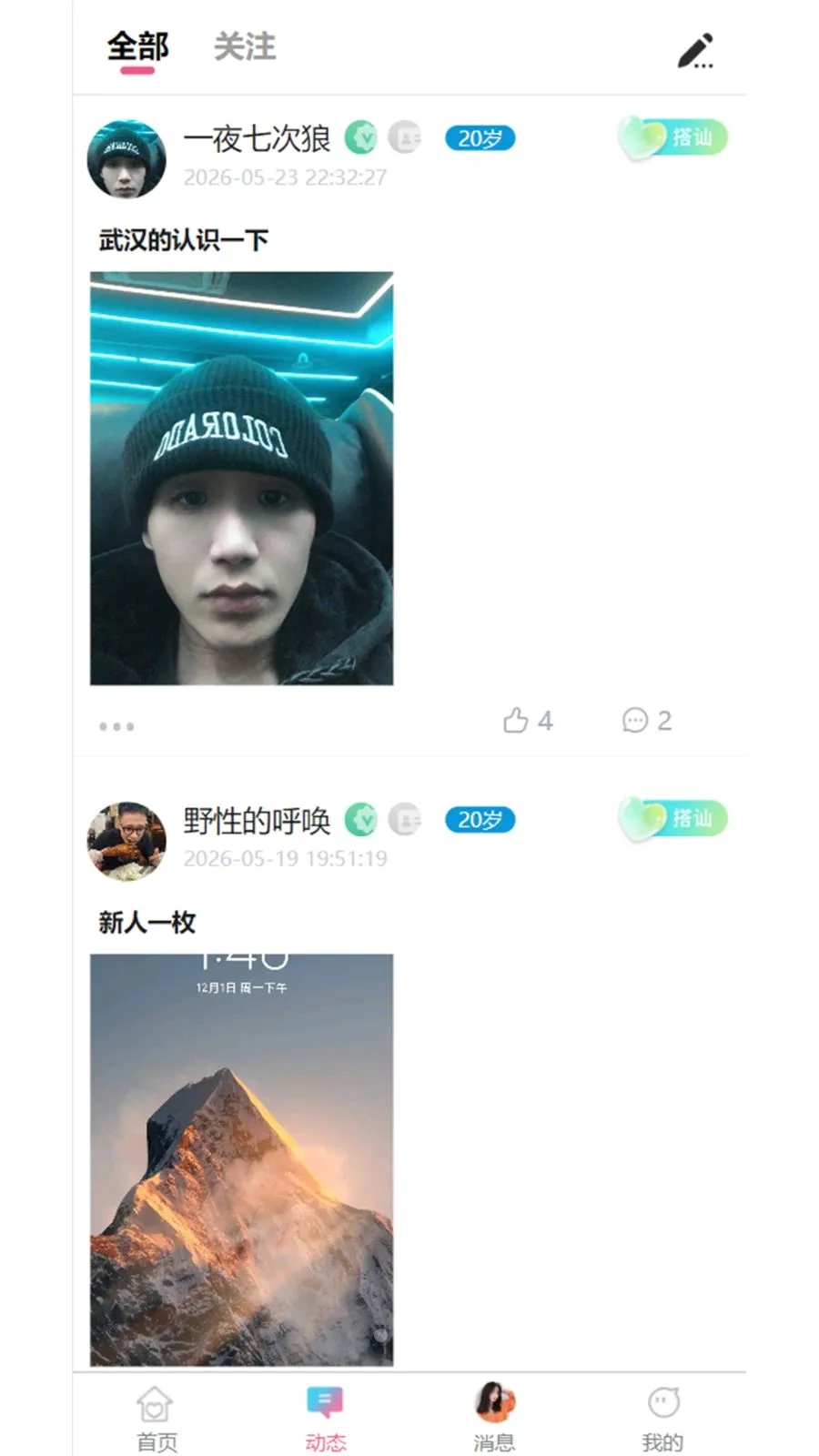Tap 搭讪 button on 一夜七次狼's post
819x1456 pixels.
coord(672,138)
